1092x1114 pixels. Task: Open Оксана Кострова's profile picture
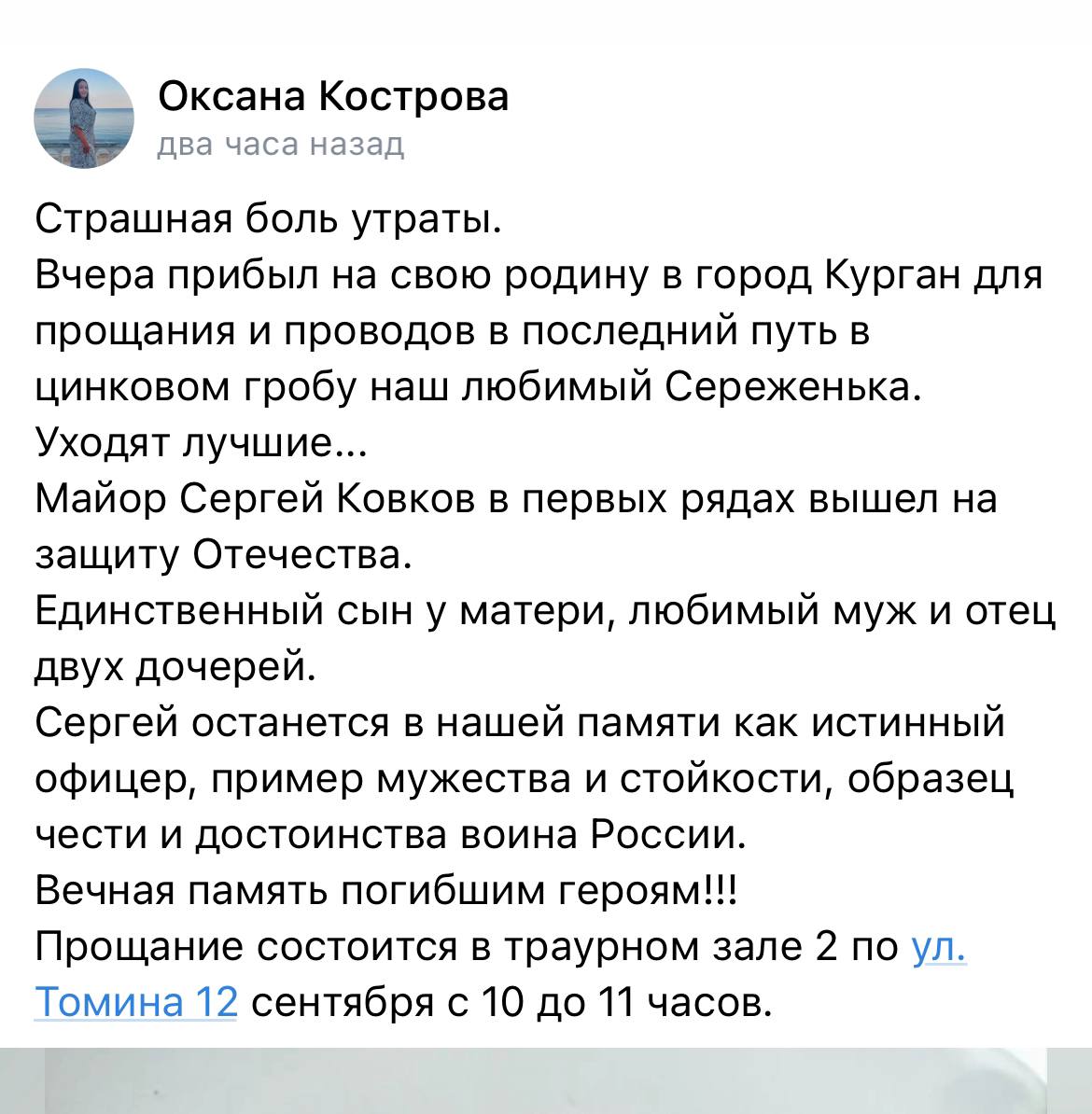pos(84,118)
